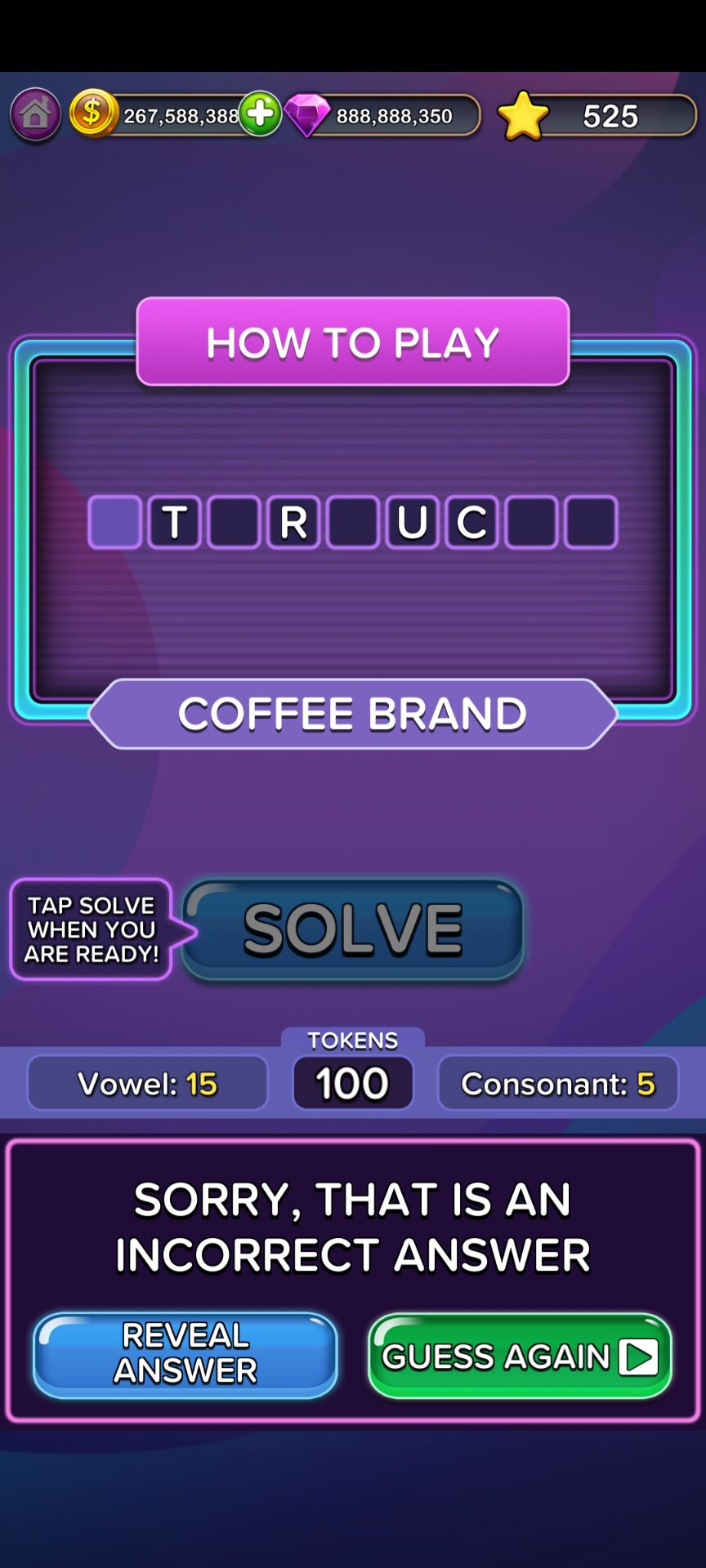Viewport: 706px width, 1568px height.
Task: Tap the SOLVE button
Action: (x=352, y=929)
